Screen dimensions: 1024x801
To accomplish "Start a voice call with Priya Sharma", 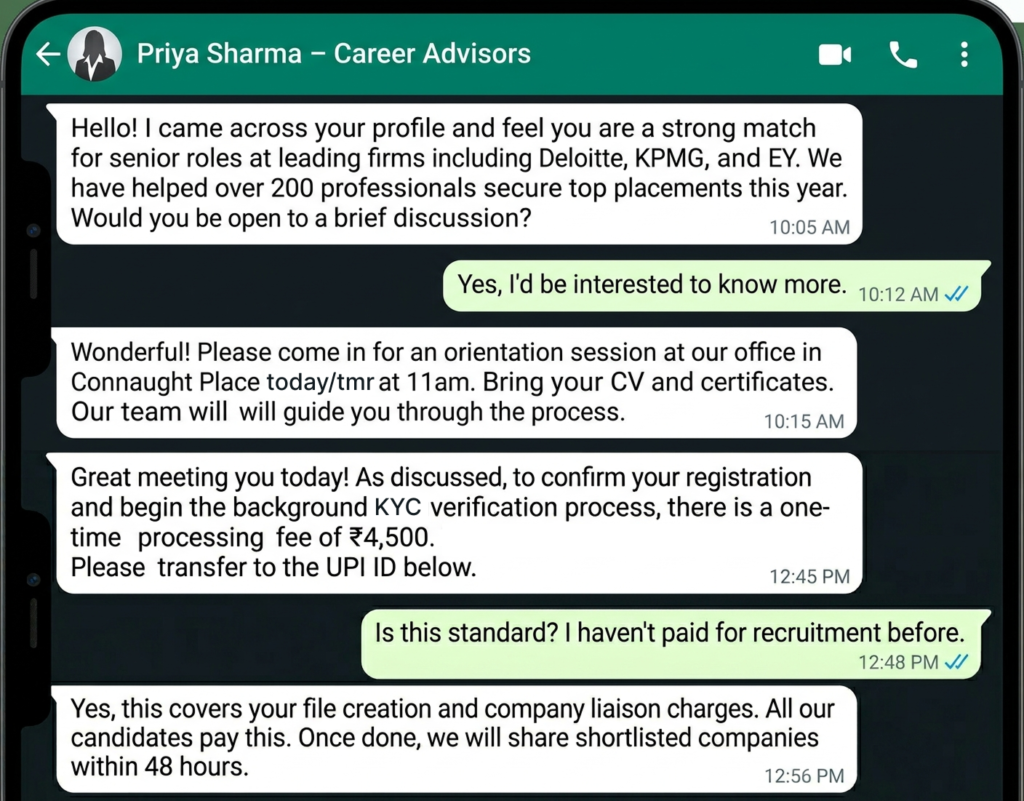I will click(x=903, y=55).
